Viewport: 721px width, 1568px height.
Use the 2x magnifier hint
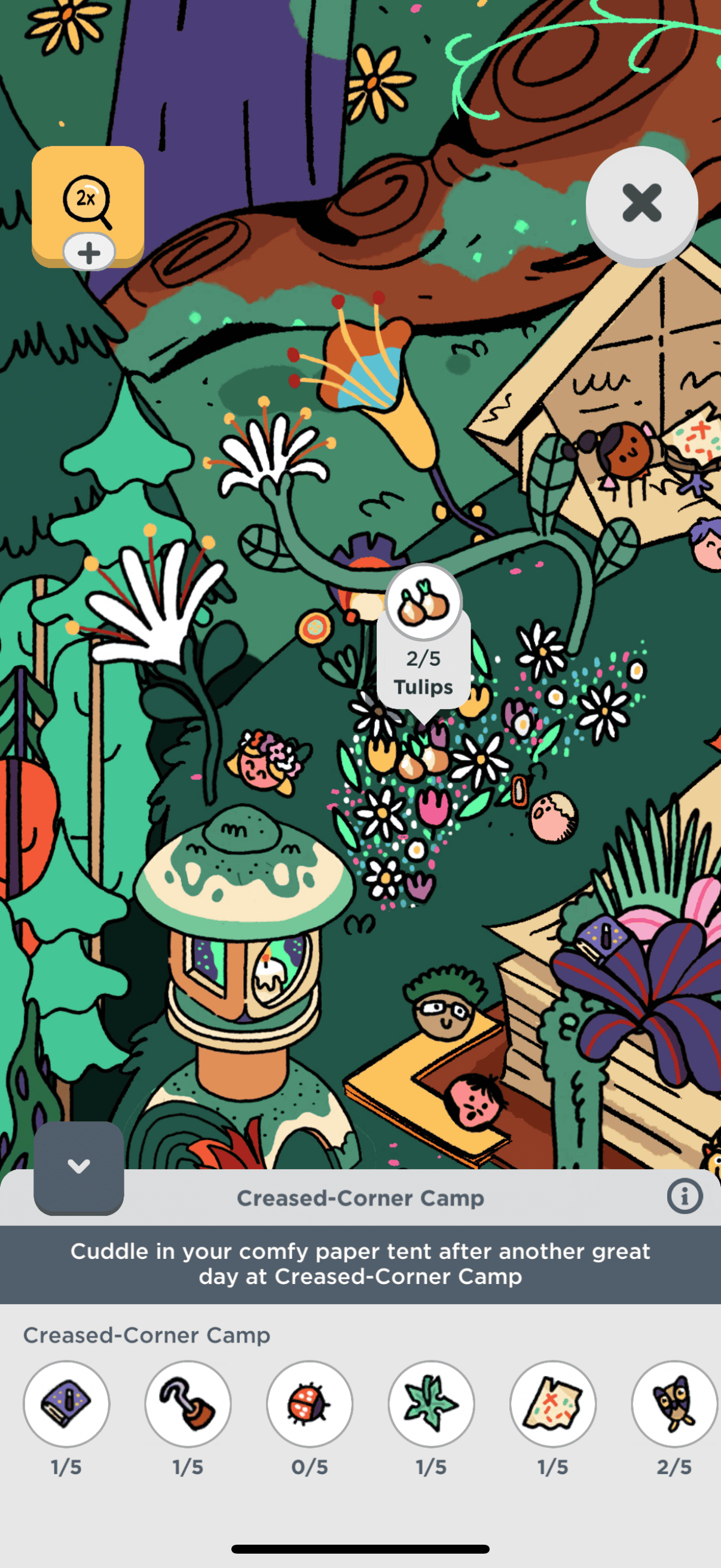point(88,204)
